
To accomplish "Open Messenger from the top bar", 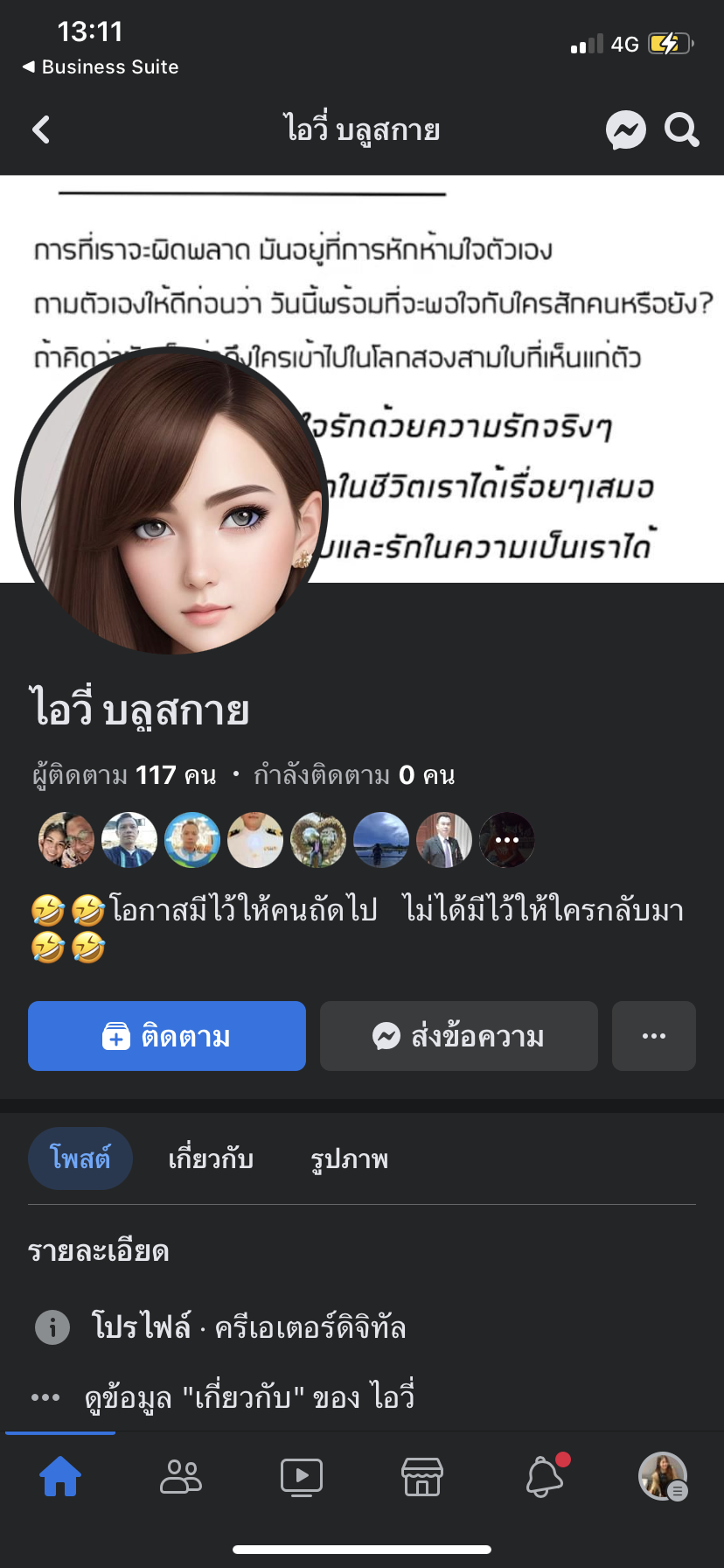I will [626, 130].
